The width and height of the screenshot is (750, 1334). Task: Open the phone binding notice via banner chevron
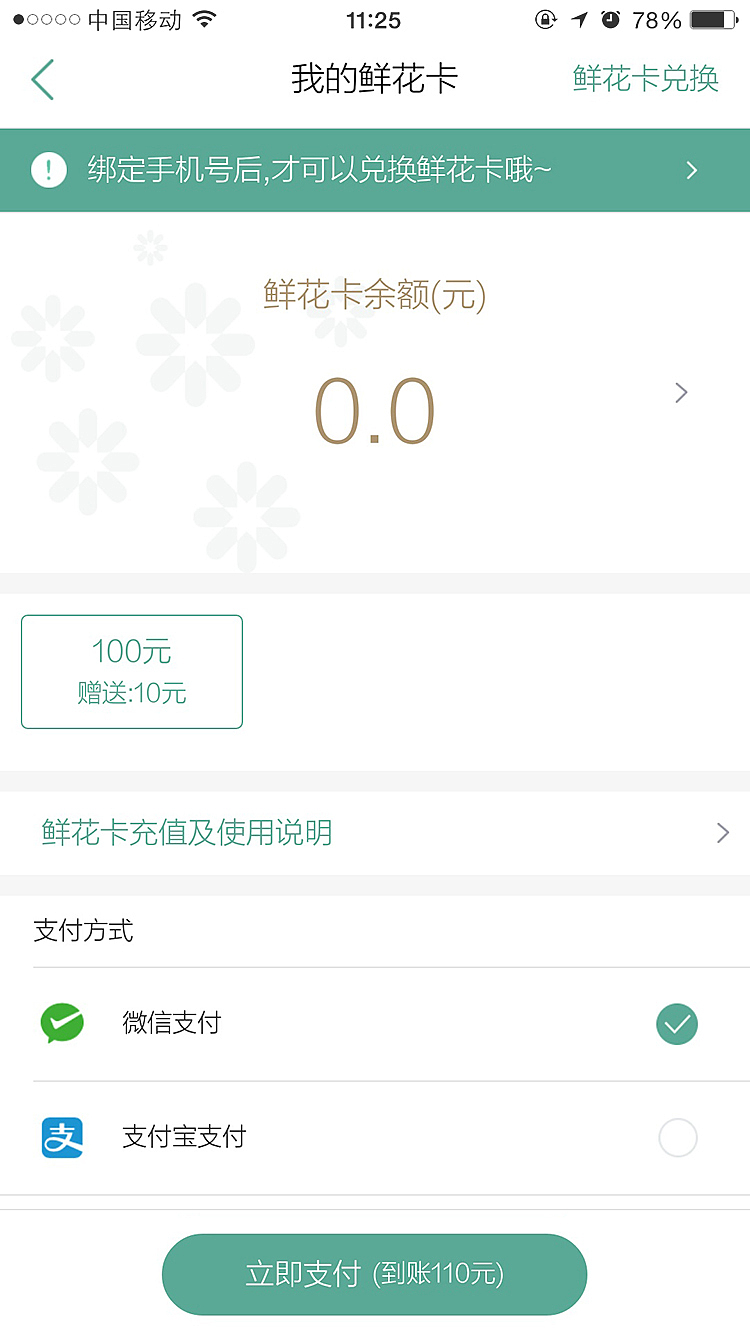(691, 170)
